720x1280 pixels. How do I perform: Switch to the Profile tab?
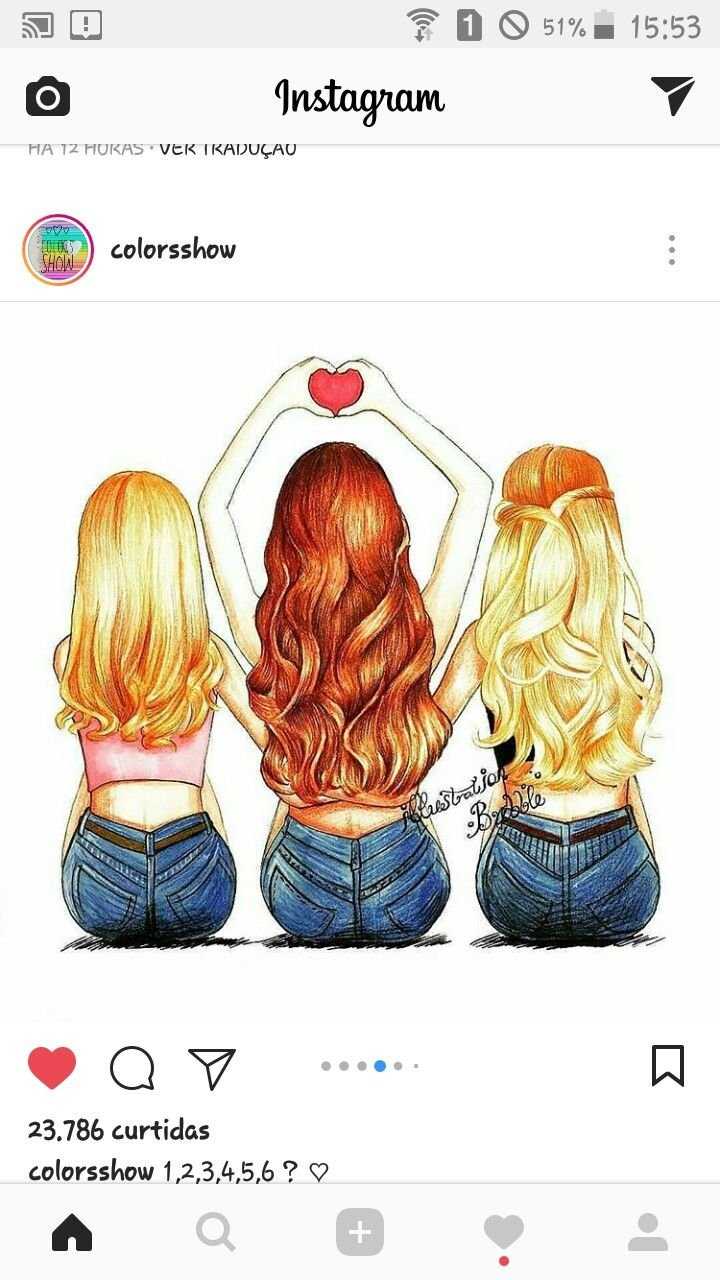click(647, 1232)
